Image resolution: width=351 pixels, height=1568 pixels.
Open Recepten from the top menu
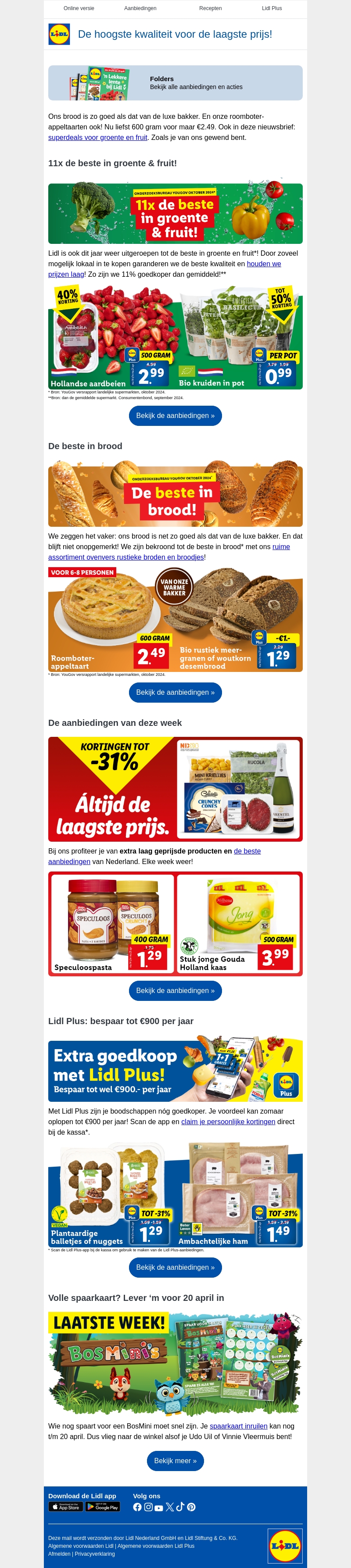coord(210,8)
